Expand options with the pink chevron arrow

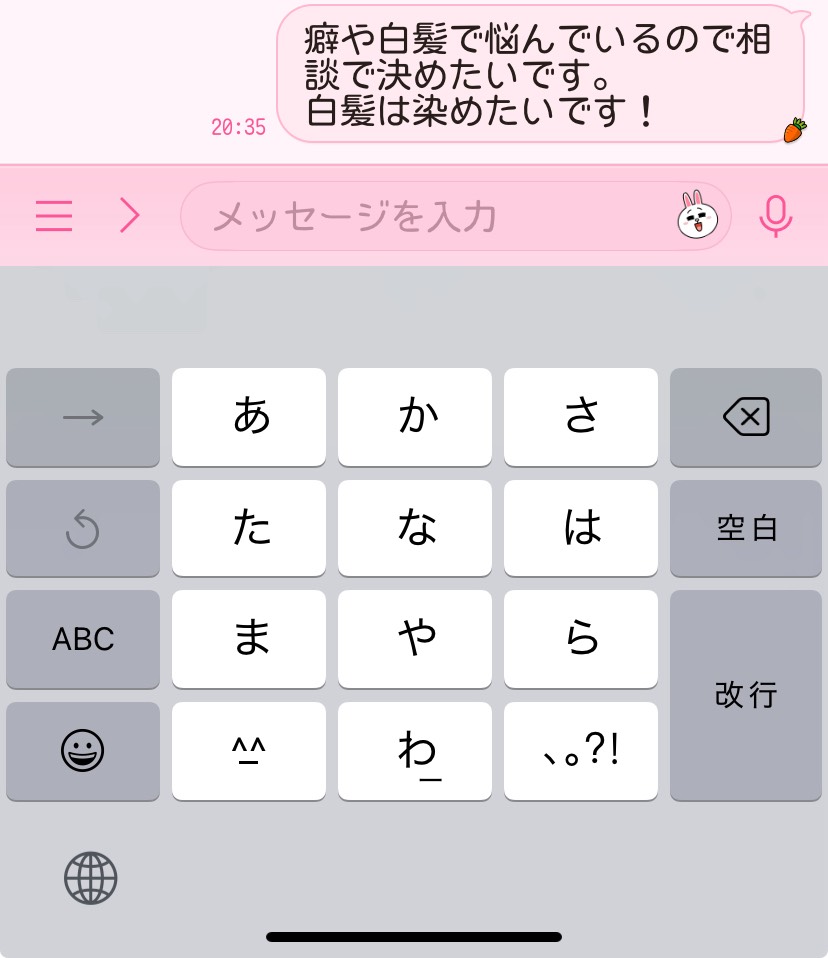[x=129, y=216]
